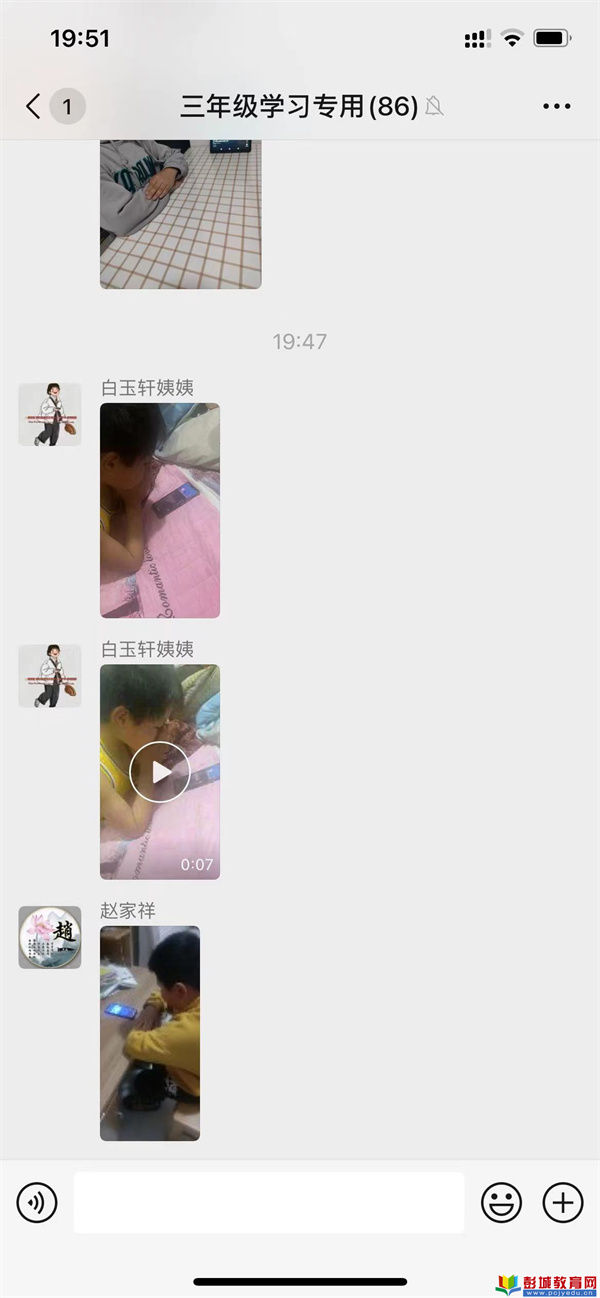Open the plus attachments menu
This screenshot has width=600, height=1298.
[x=562, y=1202]
